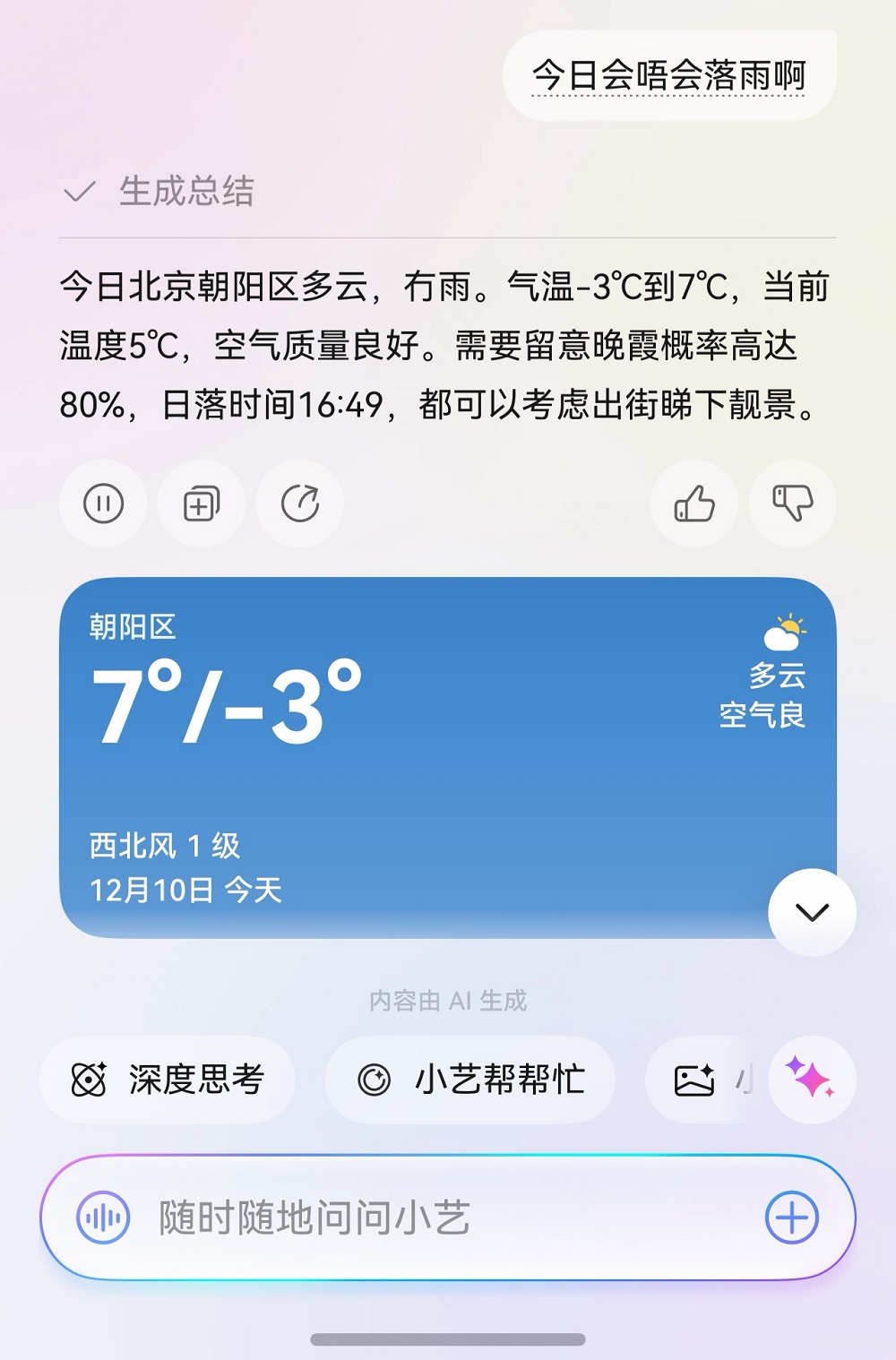Open 朝阳区 location in the weather card

(x=131, y=626)
